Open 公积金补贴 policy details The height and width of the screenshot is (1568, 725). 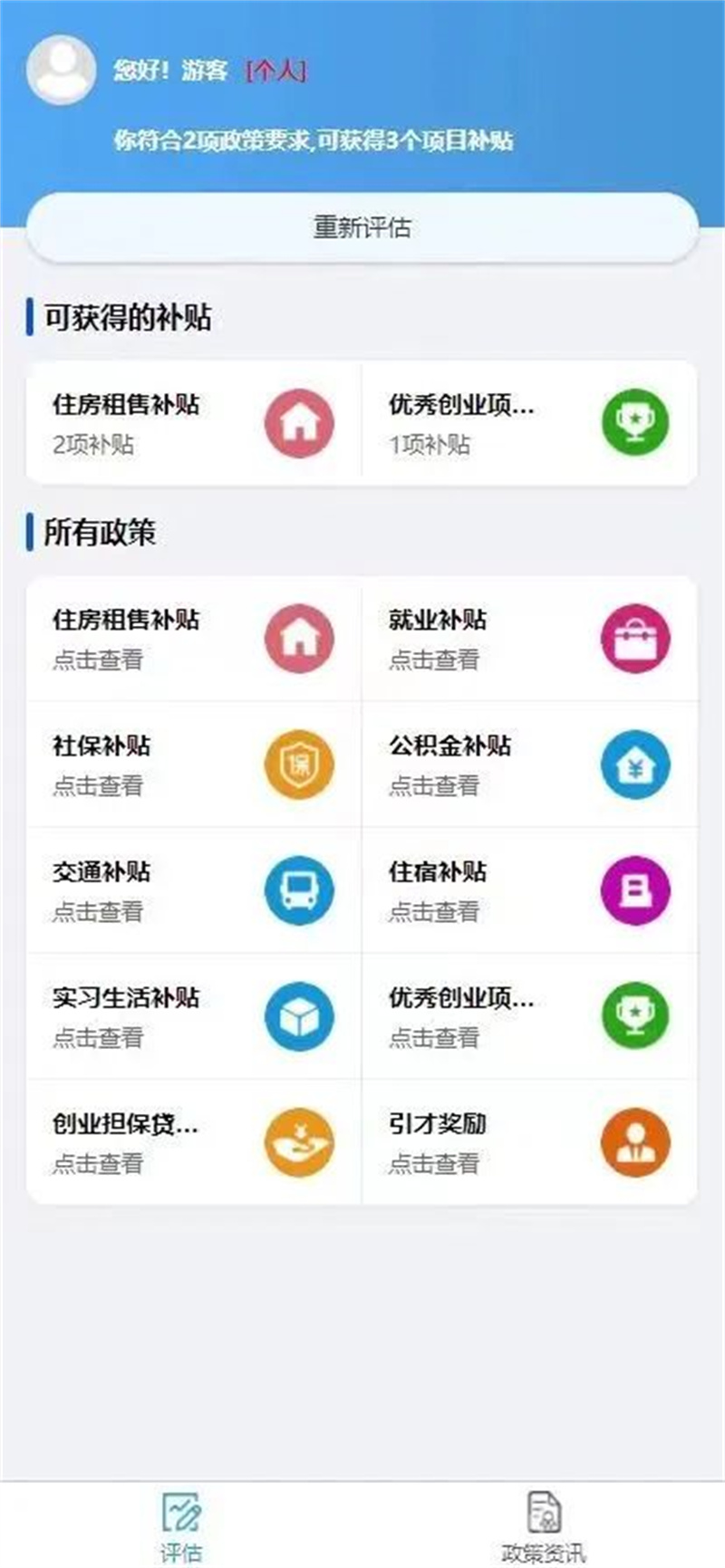(529, 764)
